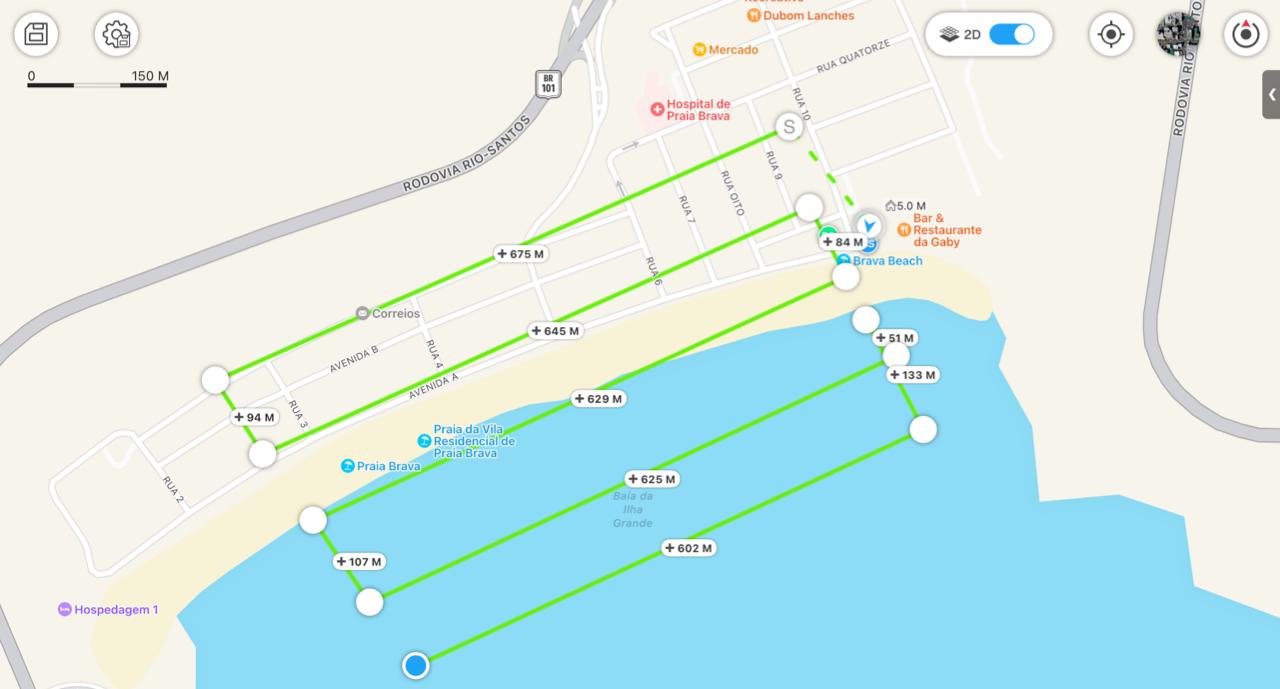The width and height of the screenshot is (1280, 689).
Task: Add waypoint on the 94 M segment
Action: (x=254, y=417)
